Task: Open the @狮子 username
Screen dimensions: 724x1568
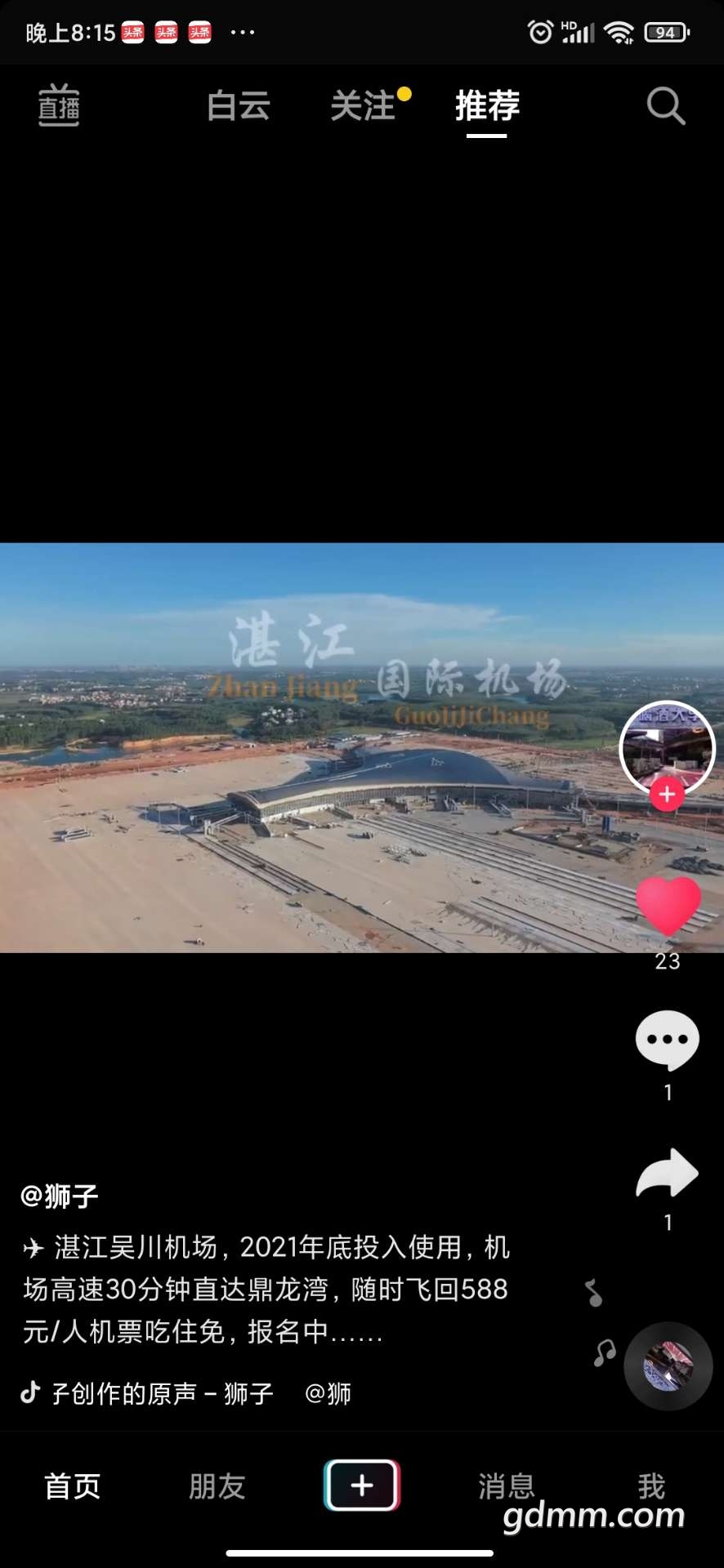Action: tap(60, 1196)
